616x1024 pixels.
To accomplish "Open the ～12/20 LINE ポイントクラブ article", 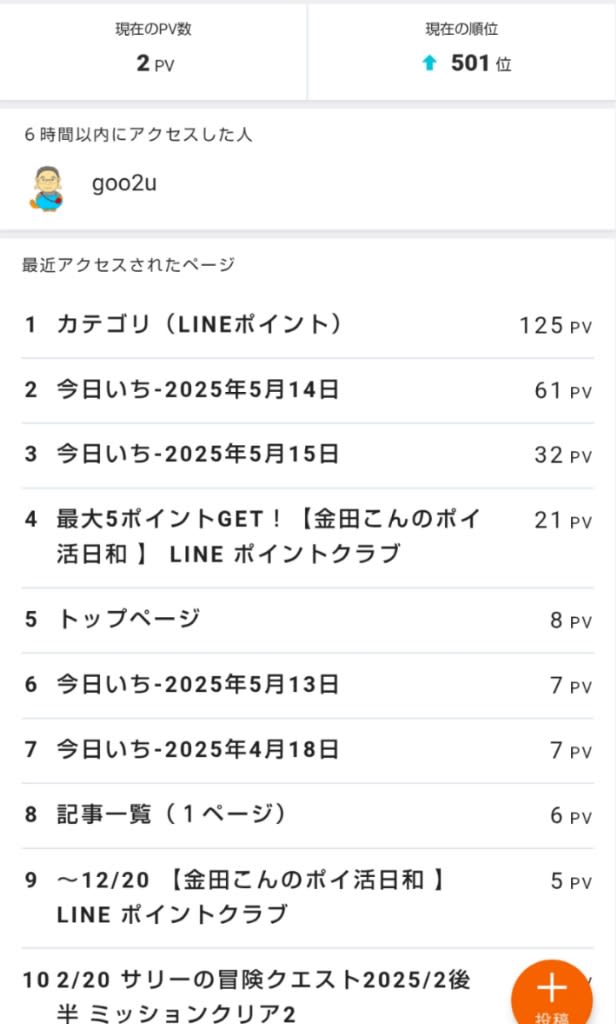I will click(308, 898).
